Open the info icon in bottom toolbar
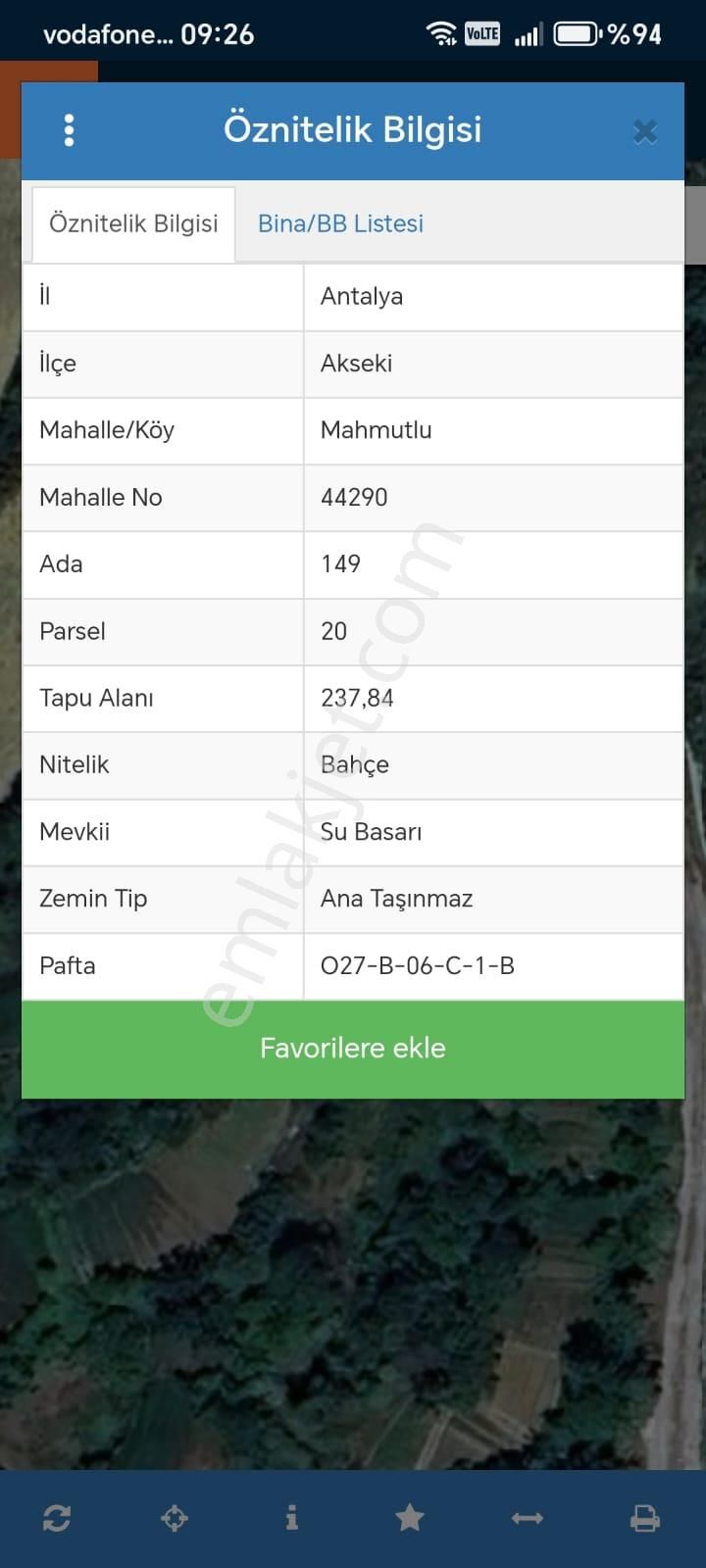This screenshot has height=1568, width=706. (291, 1518)
